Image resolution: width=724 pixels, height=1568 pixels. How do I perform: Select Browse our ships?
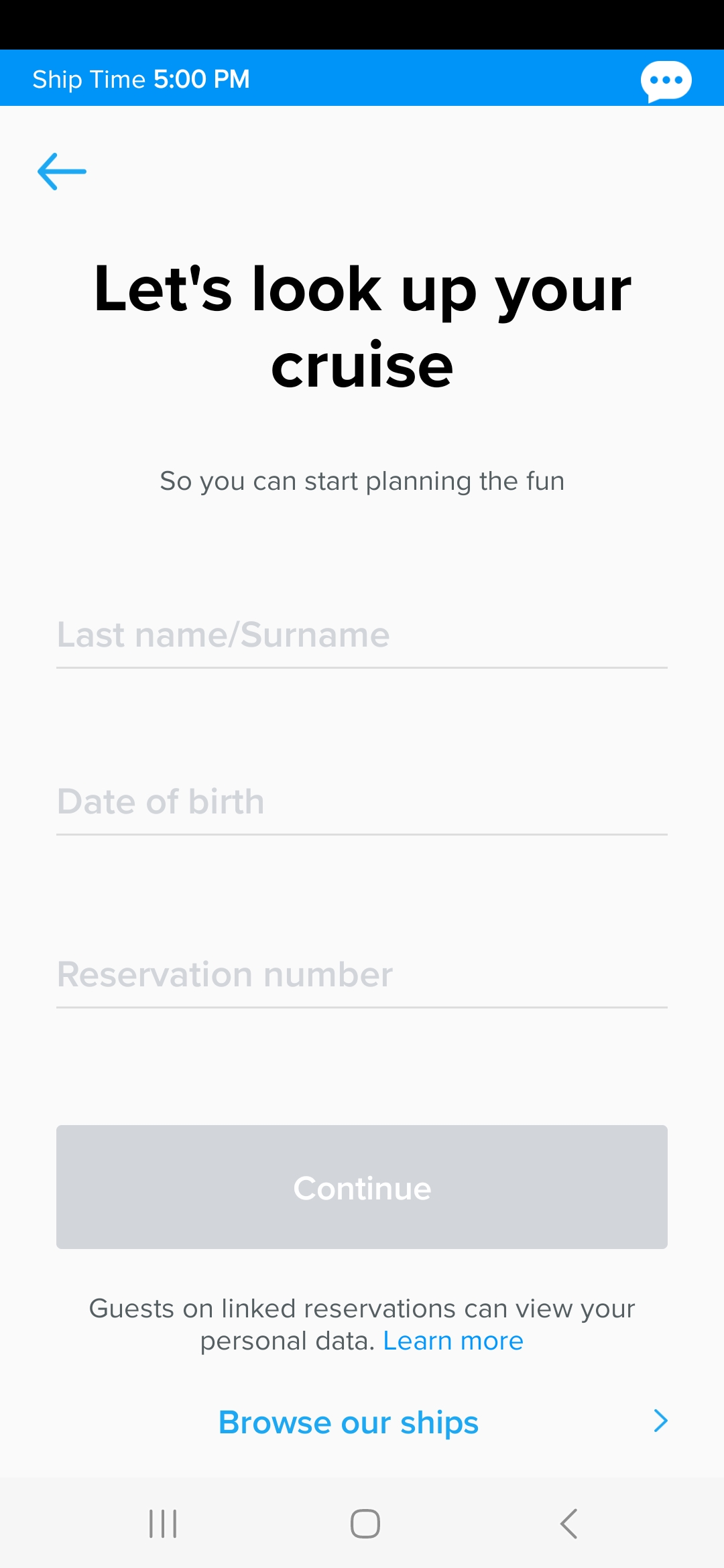point(349,1421)
